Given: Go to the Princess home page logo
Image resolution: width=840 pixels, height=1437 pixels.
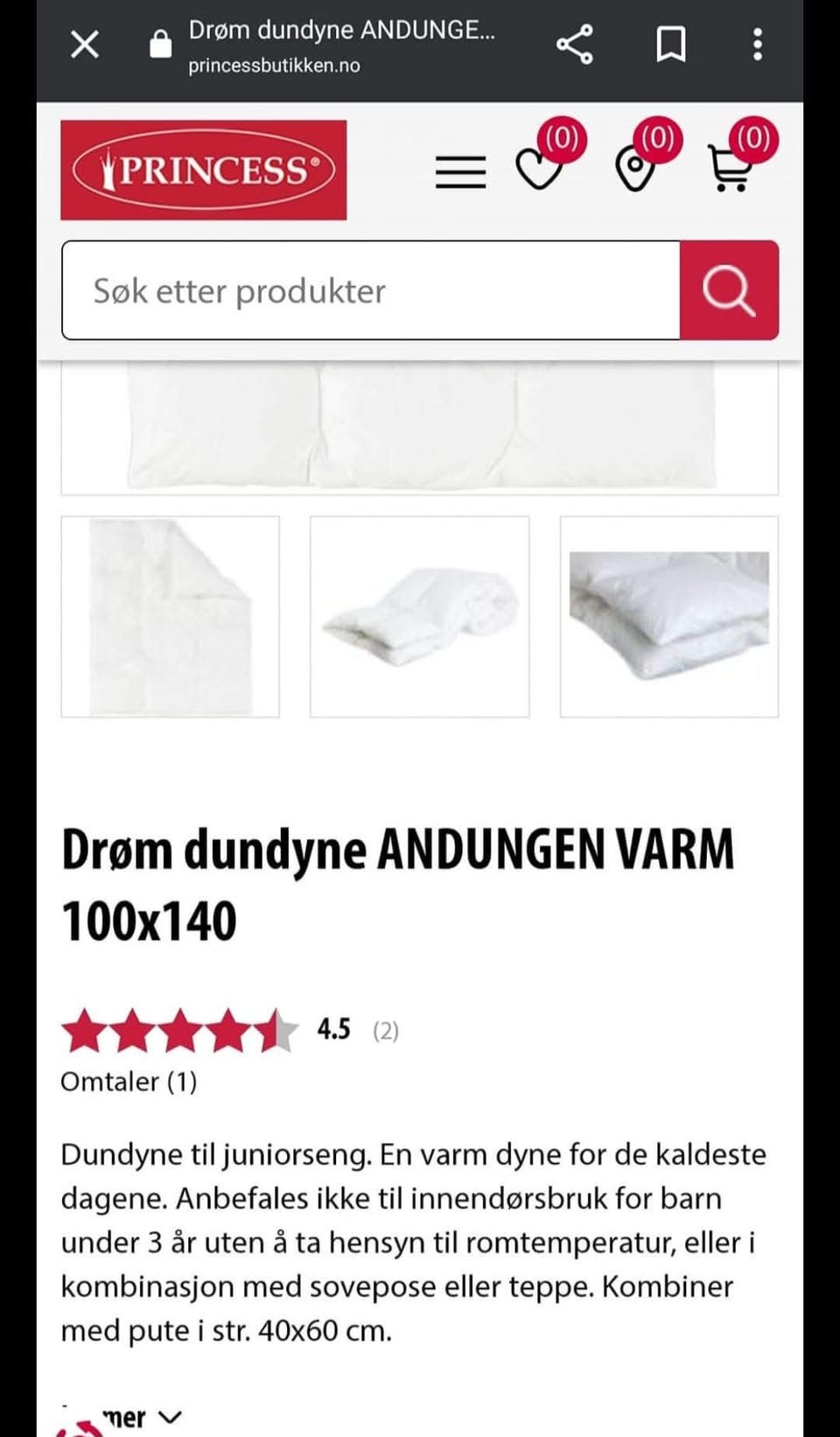Looking at the screenshot, I should click(203, 170).
